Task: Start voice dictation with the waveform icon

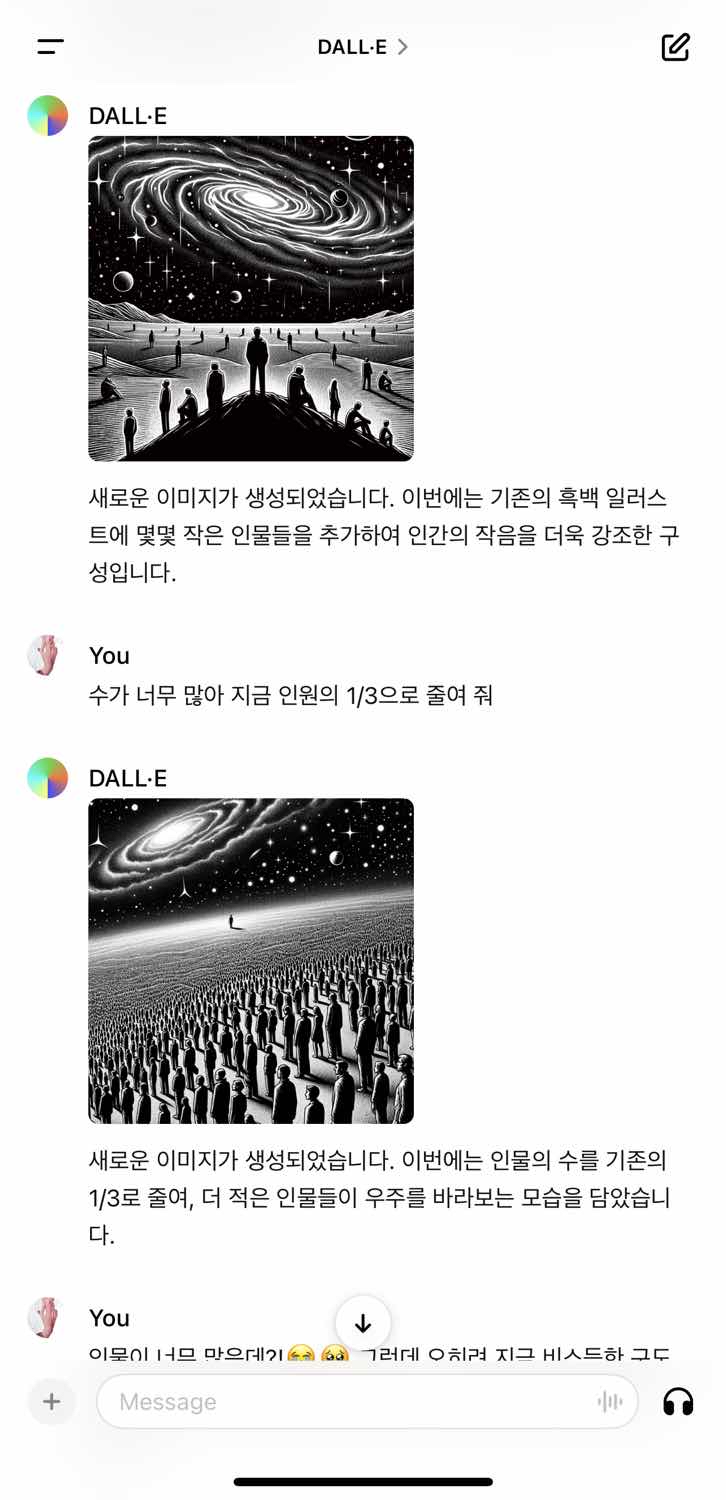Action: (x=610, y=1402)
